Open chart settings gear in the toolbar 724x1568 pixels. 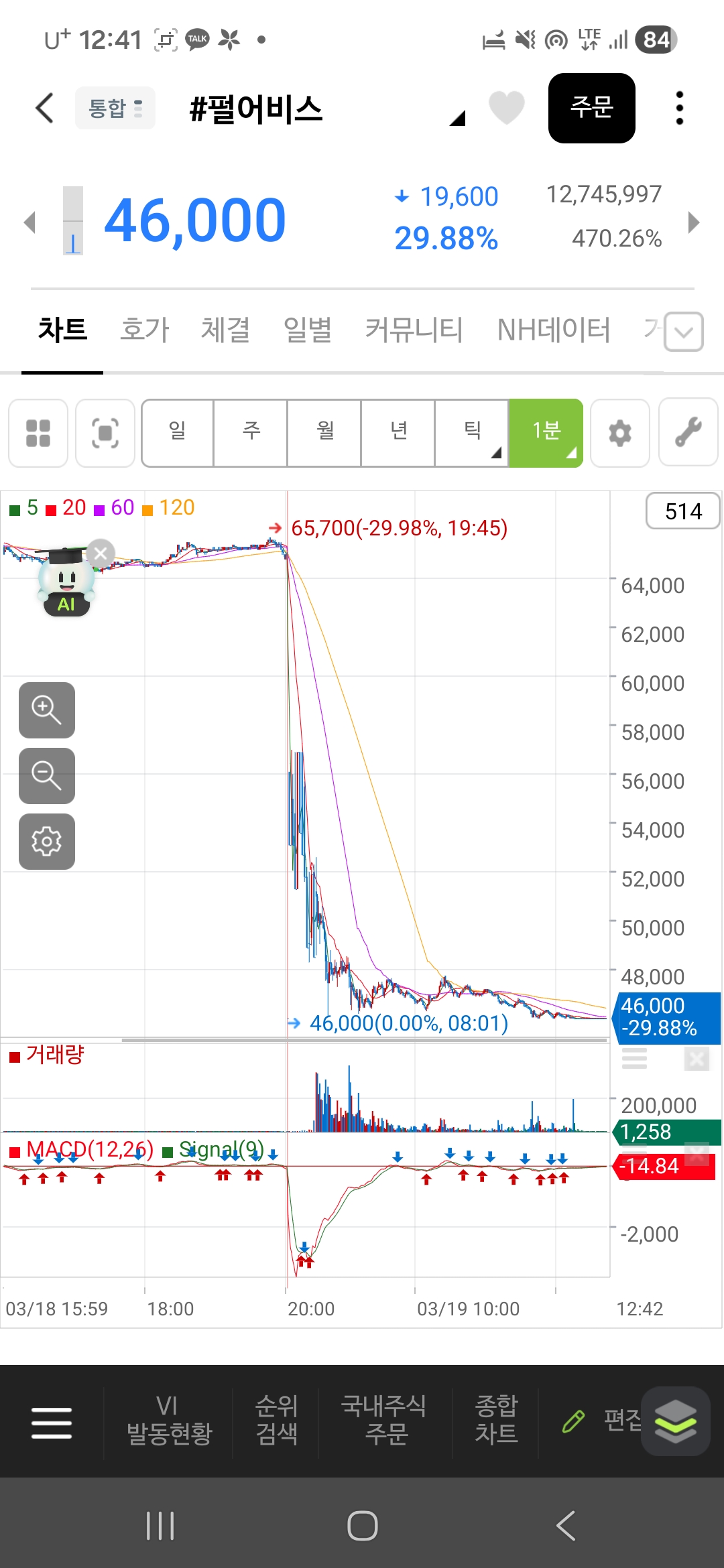point(620,433)
